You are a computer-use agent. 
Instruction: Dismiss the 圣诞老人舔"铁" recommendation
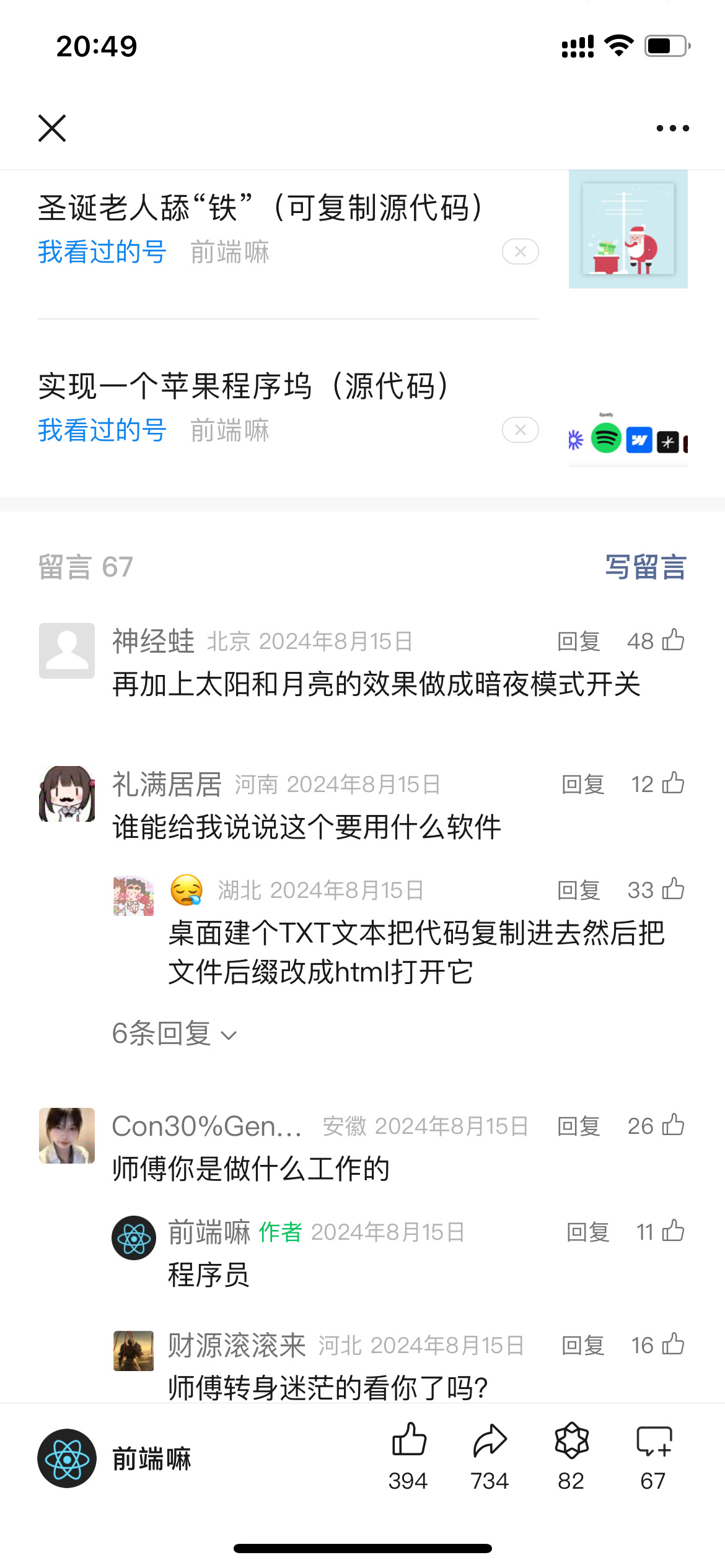520,251
